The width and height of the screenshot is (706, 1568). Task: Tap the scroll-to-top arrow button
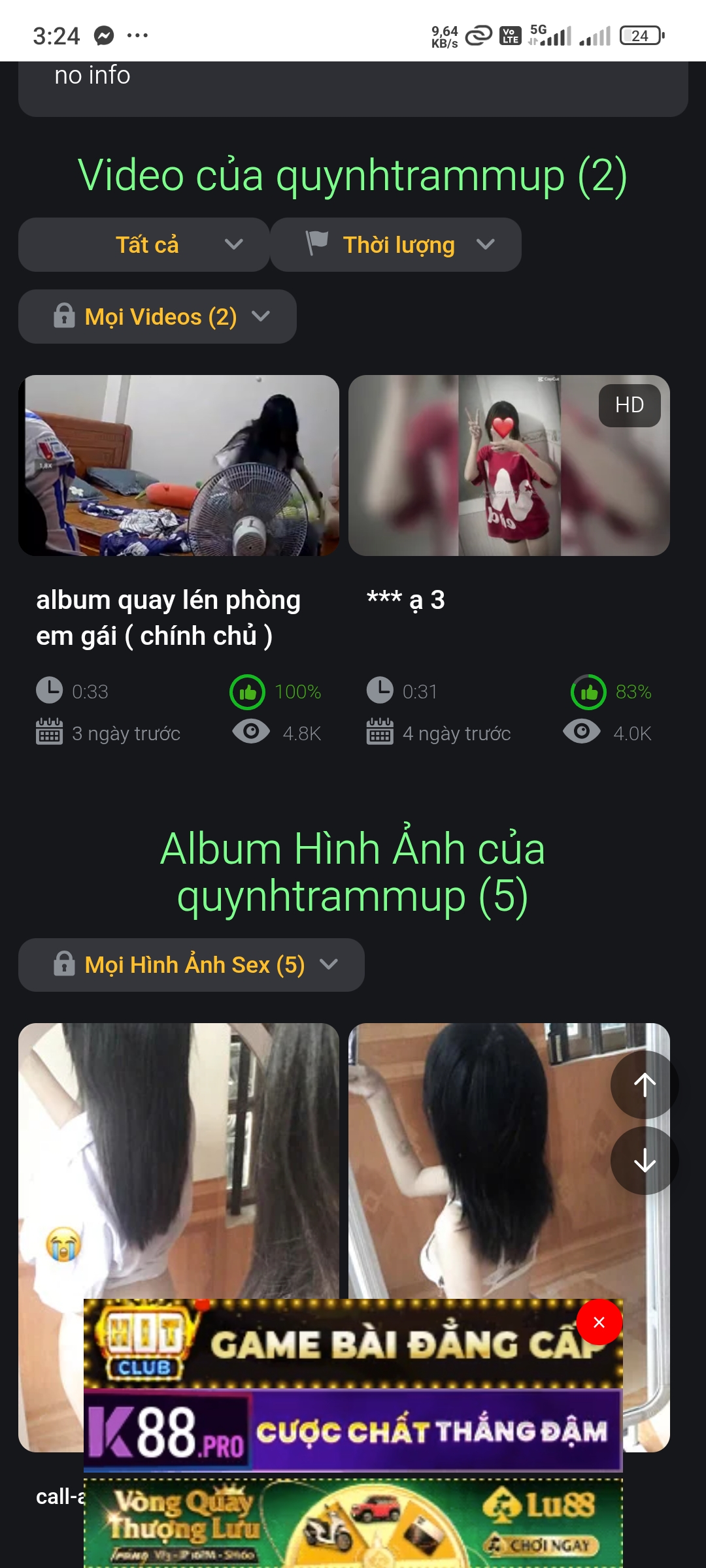645,1085
